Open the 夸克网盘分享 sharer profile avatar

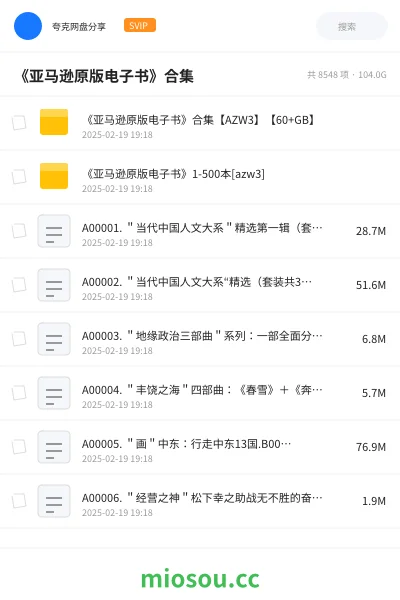pyautogui.click(x=28, y=26)
